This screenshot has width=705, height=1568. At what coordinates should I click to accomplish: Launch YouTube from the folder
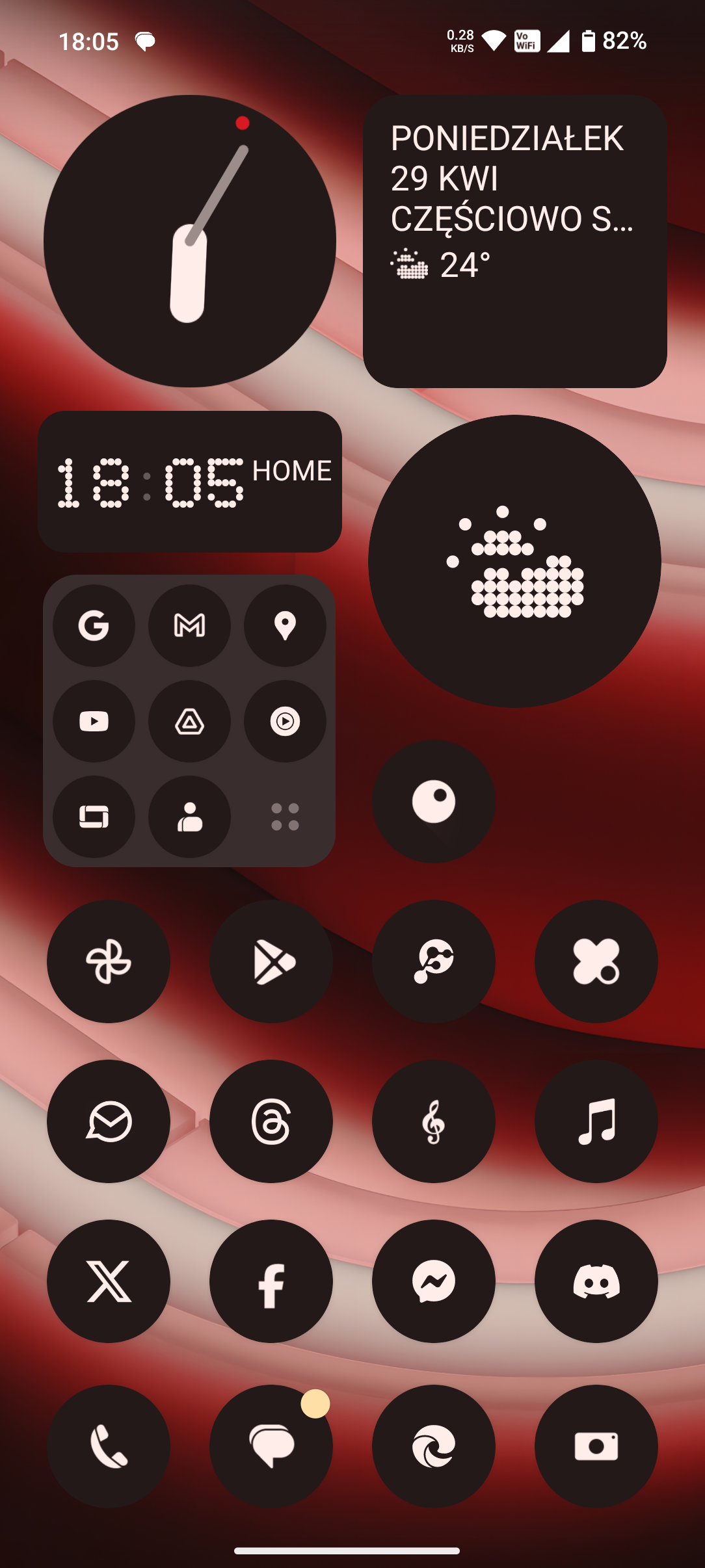(94, 721)
